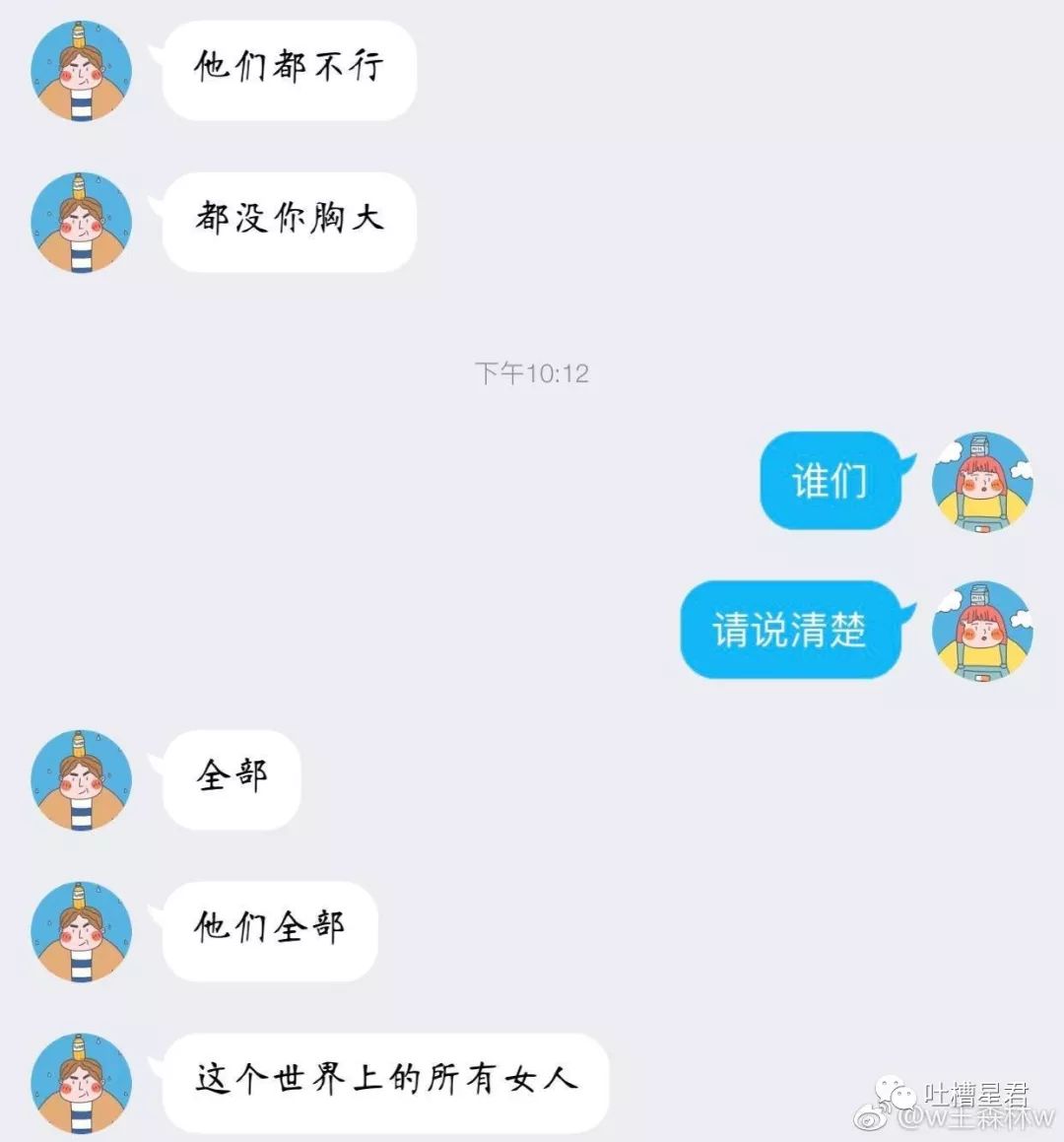1064x1142 pixels.
Task: Open the avatar beside the 全部 message
Action: pos(82,780)
